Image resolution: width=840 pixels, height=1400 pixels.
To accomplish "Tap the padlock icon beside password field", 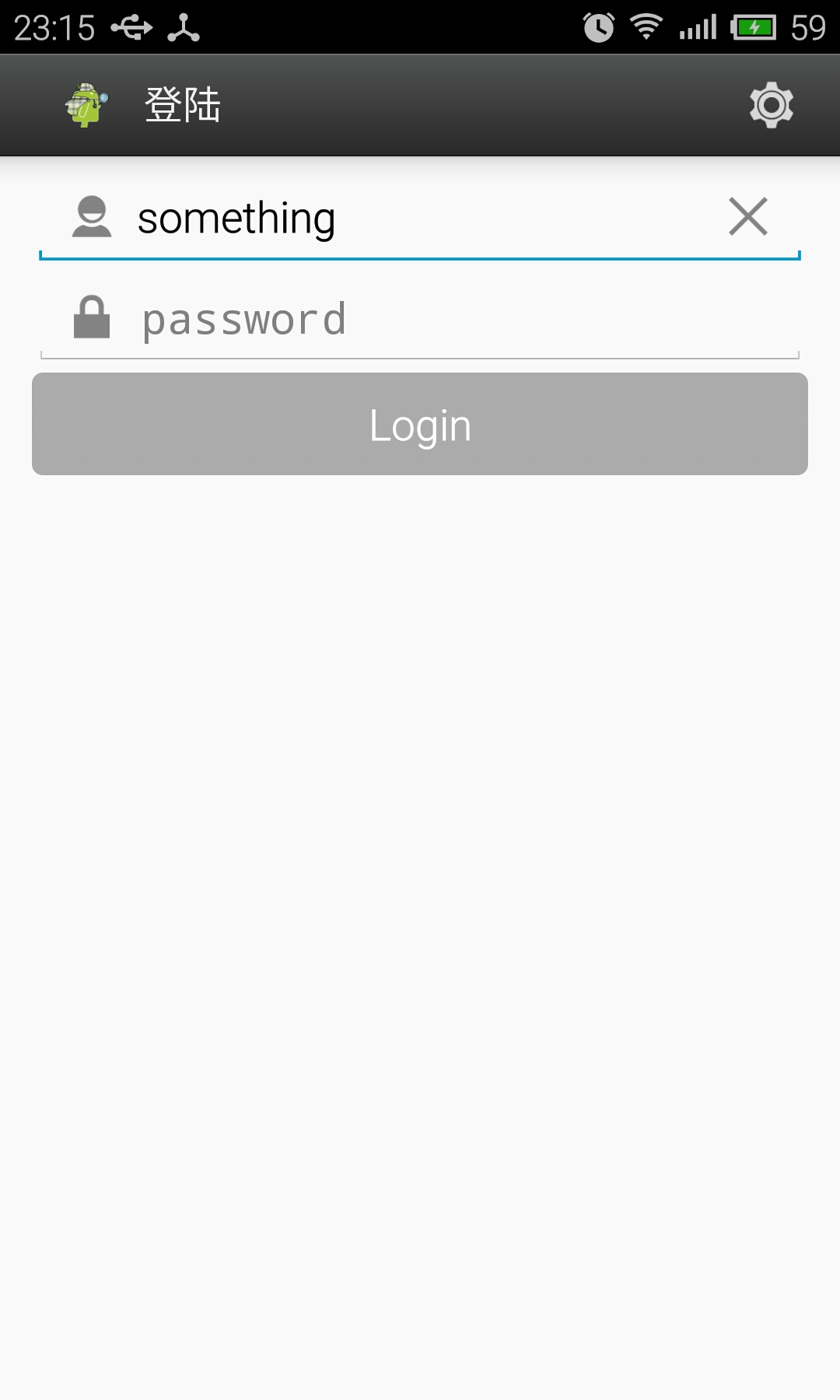I will [92, 317].
